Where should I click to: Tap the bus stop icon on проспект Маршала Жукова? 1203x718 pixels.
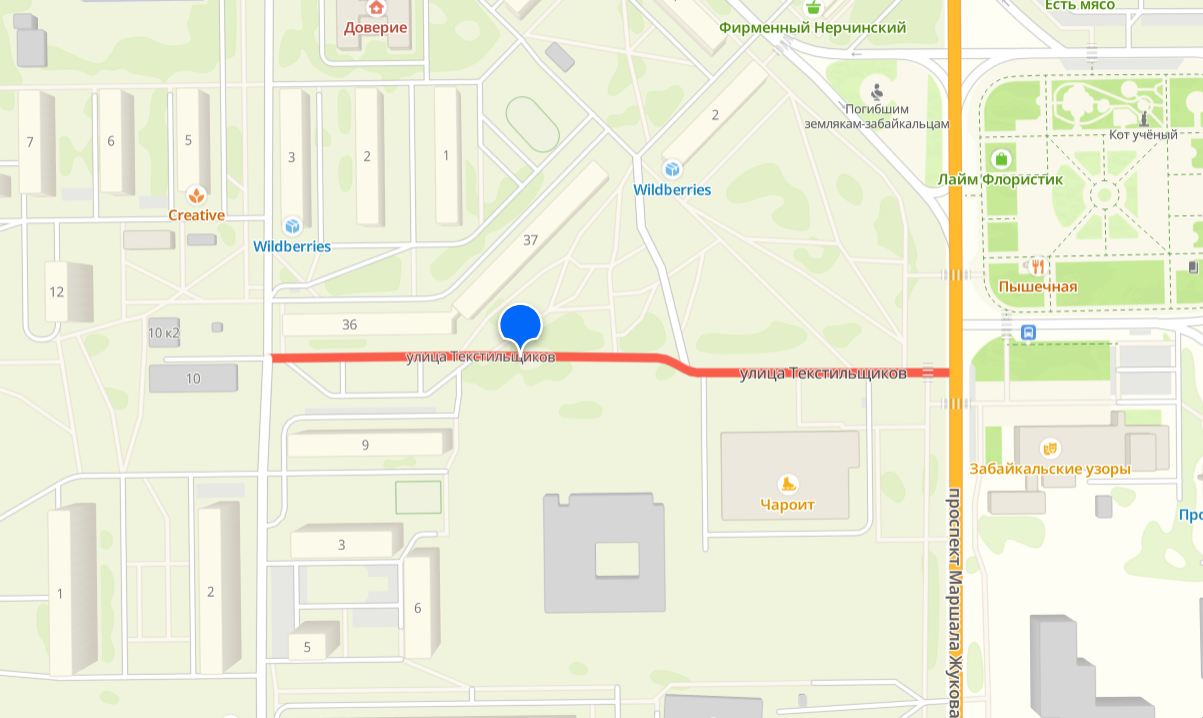point(1028,332)
